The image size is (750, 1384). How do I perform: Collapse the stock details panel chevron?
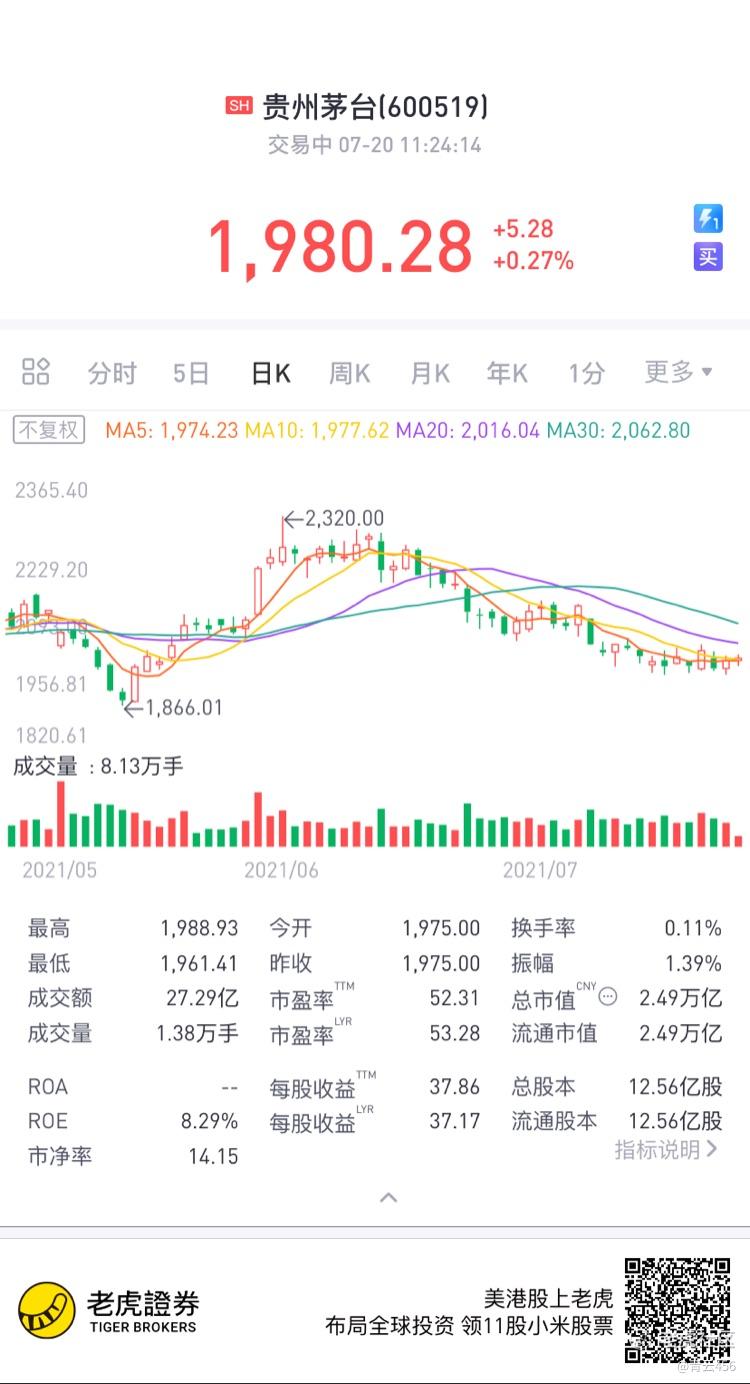click(389, 1197)
